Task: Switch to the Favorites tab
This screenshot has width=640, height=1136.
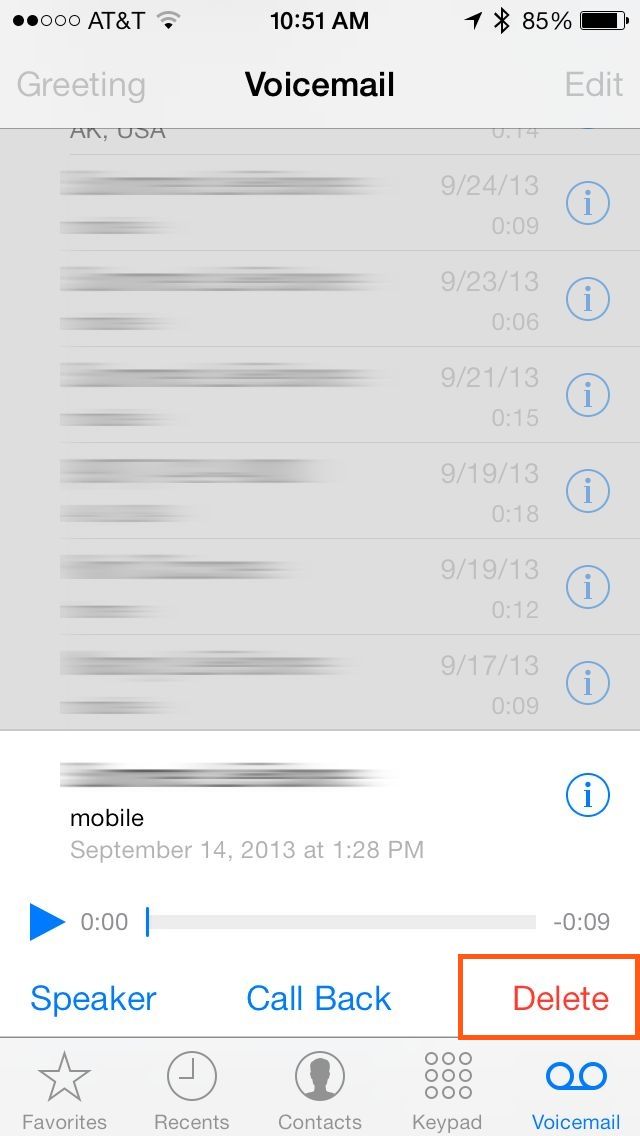Action: [64, 1089]
